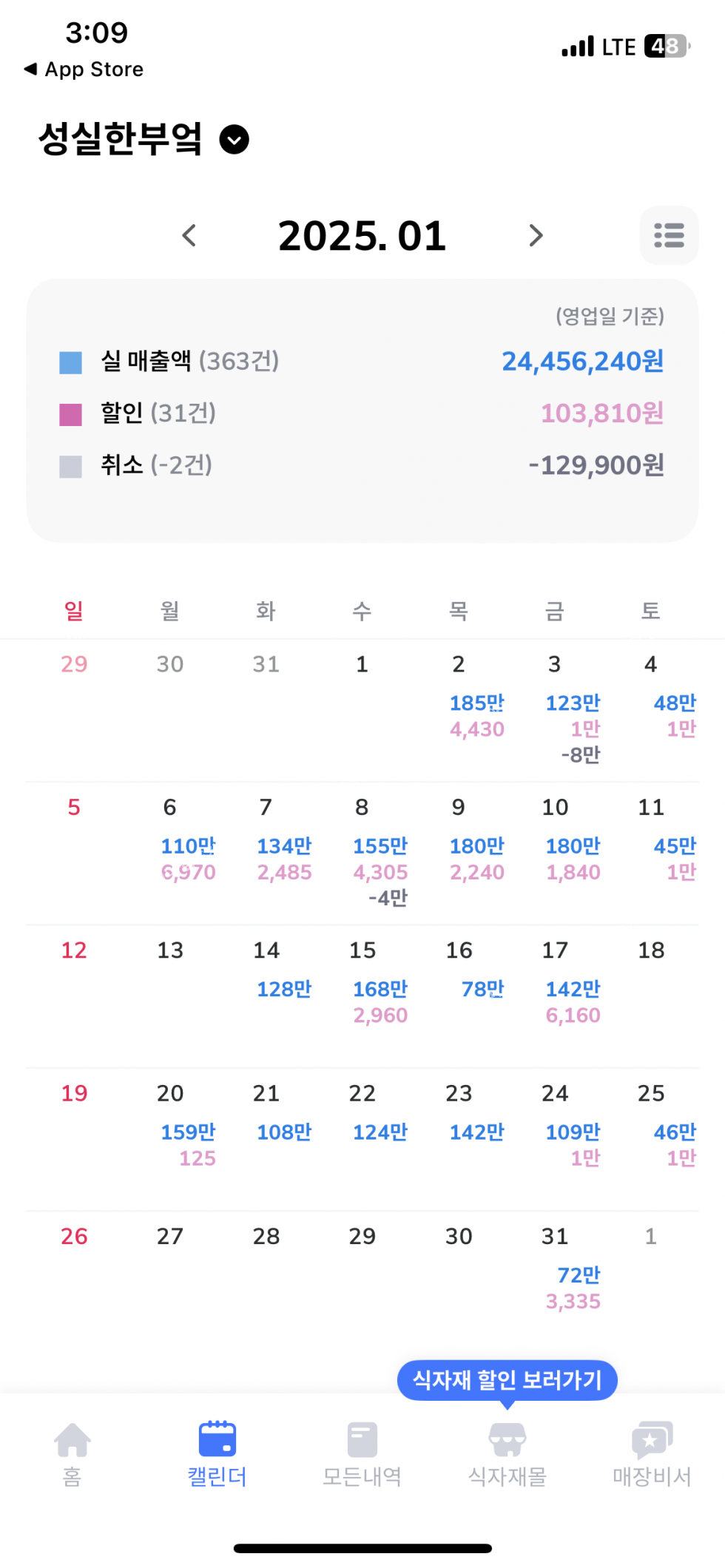Viewport: 725px width, 1568px height.
Task: Switch to list view
Action: [668, 236]
